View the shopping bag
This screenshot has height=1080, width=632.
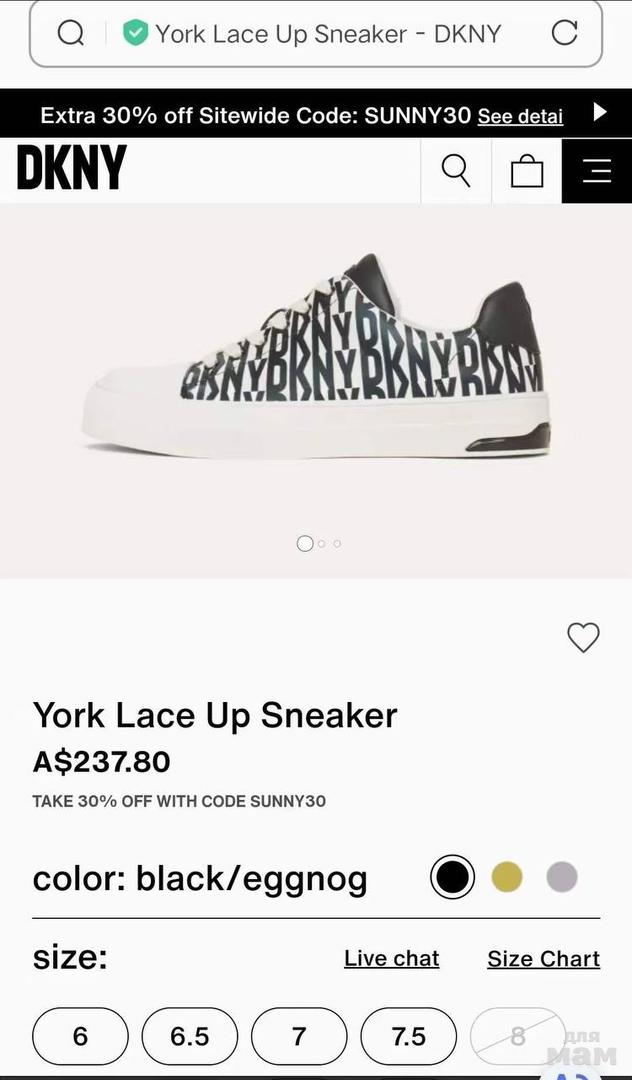tap(527, 171)
